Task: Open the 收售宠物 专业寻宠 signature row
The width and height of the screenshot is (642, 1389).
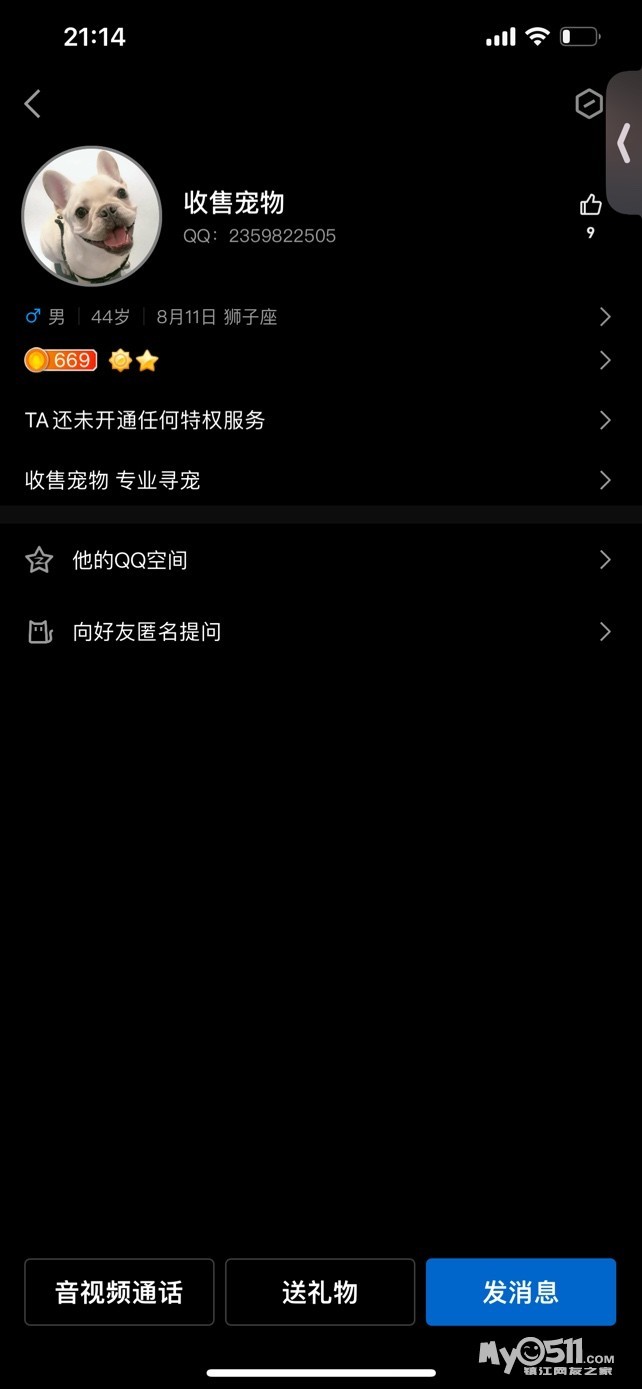Action: tap(321, 480)
